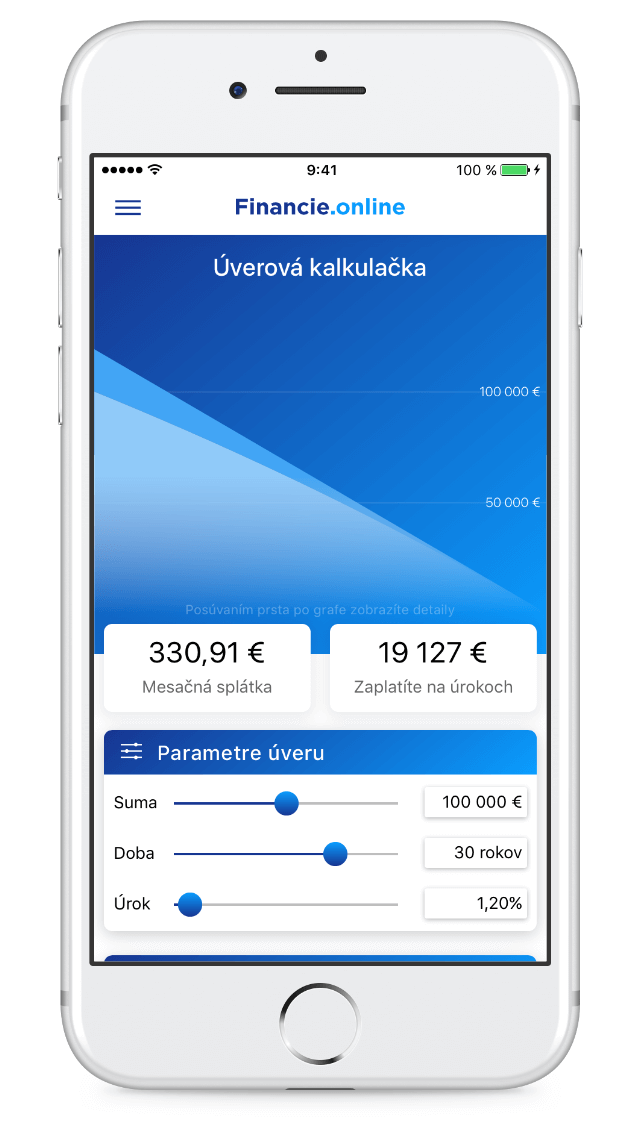Edit the 1,20% interest field

click(475, 904)
